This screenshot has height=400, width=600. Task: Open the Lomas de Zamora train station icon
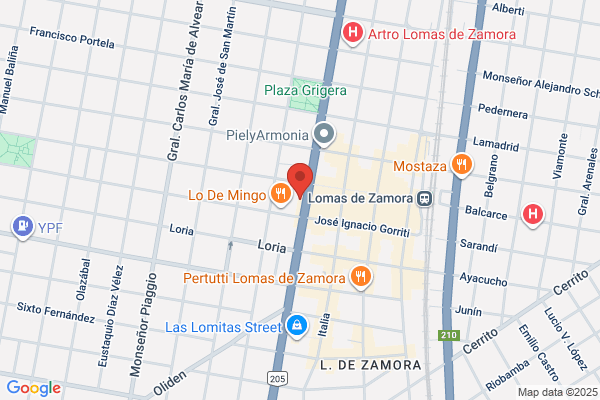(x=424, y=199)
